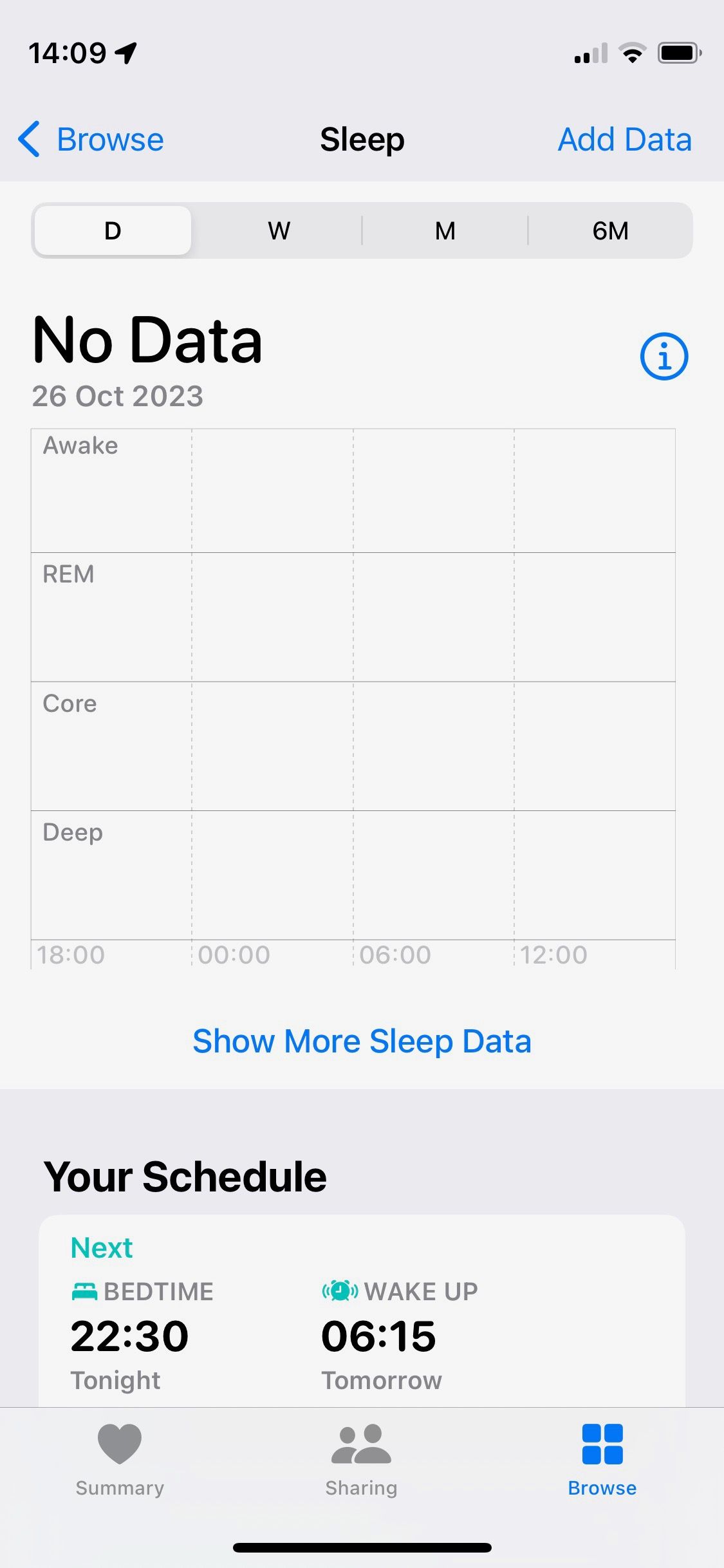
Task: Tap the back chevron next to Browse
Action: pyautogui.click(x=28, y=139)
